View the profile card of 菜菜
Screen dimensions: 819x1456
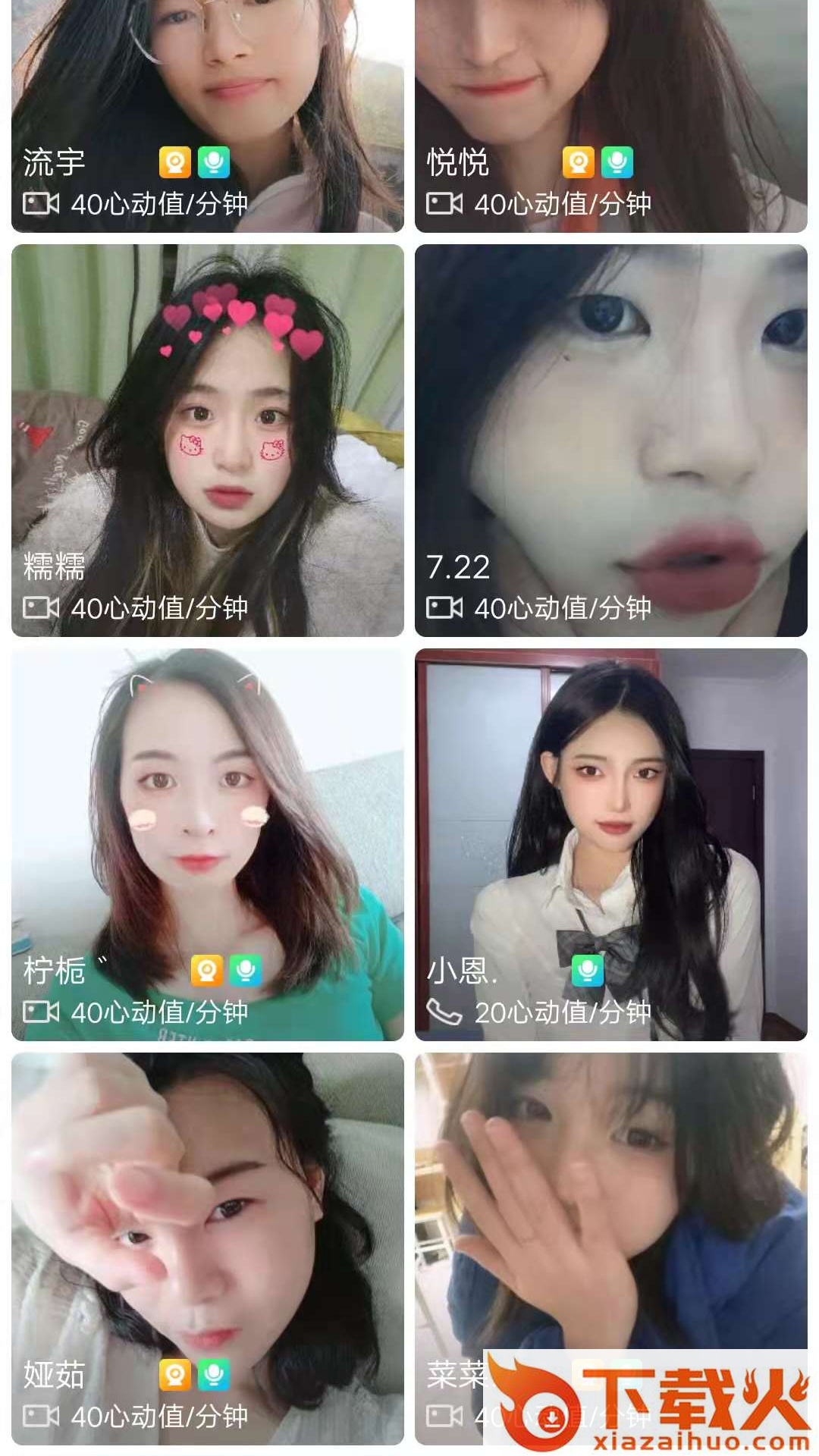(x=610, y=1213)
